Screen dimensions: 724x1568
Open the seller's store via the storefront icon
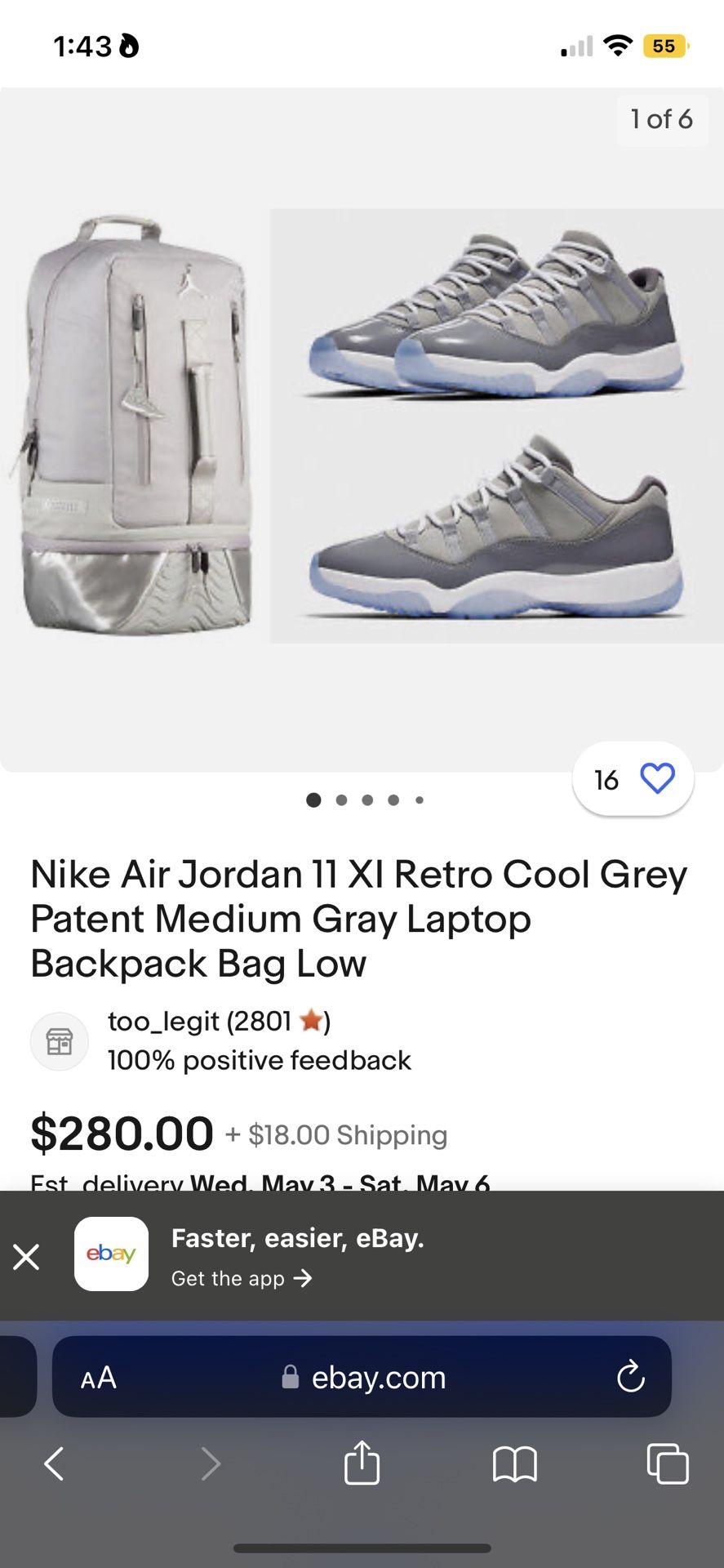click(x=59, y=1041)
